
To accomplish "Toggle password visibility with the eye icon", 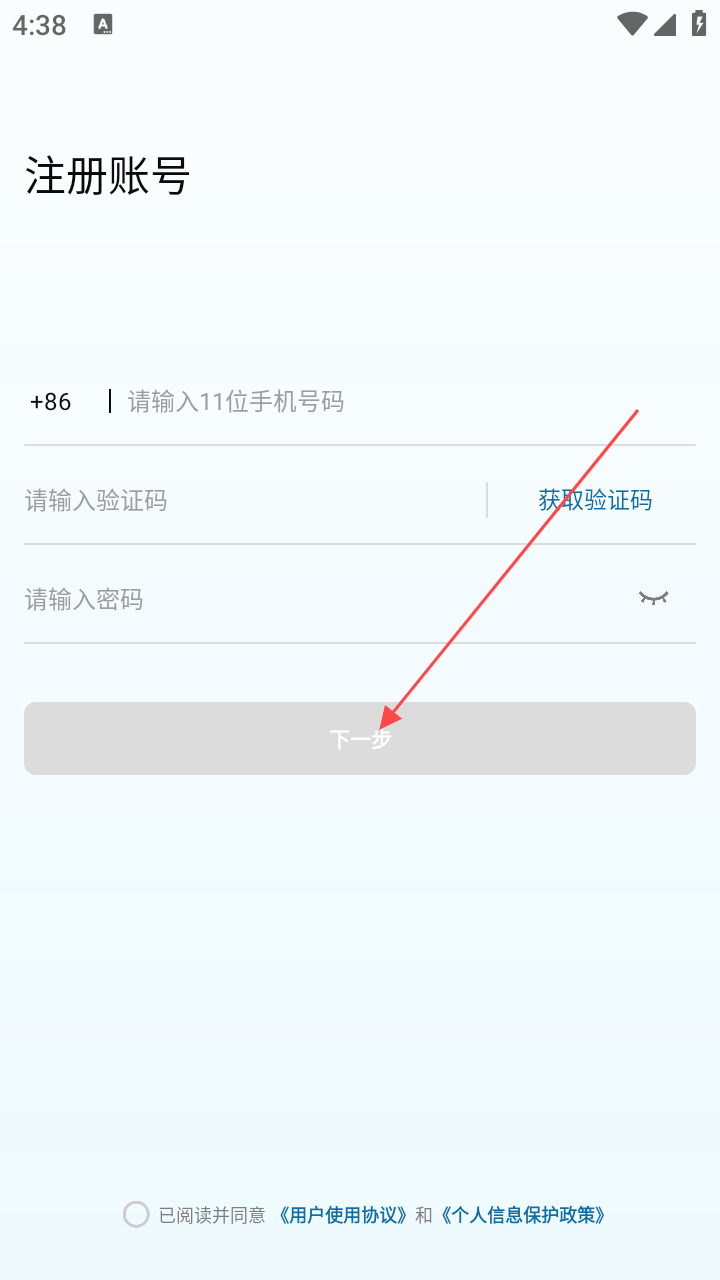I will (653, 598).
